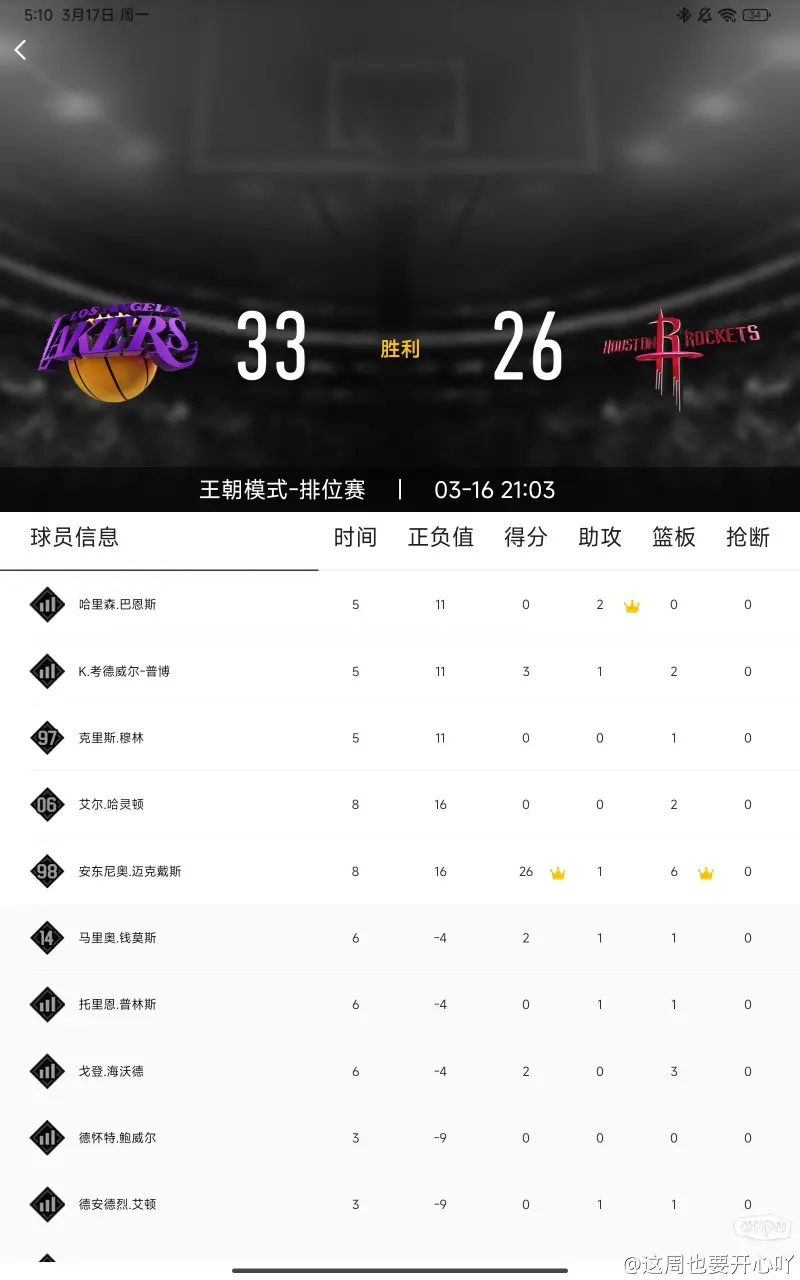This screenshot has width=800, height=1280.
Task: Open player row 哈里森.巴恩斯
Action: (x=117, y=605)
